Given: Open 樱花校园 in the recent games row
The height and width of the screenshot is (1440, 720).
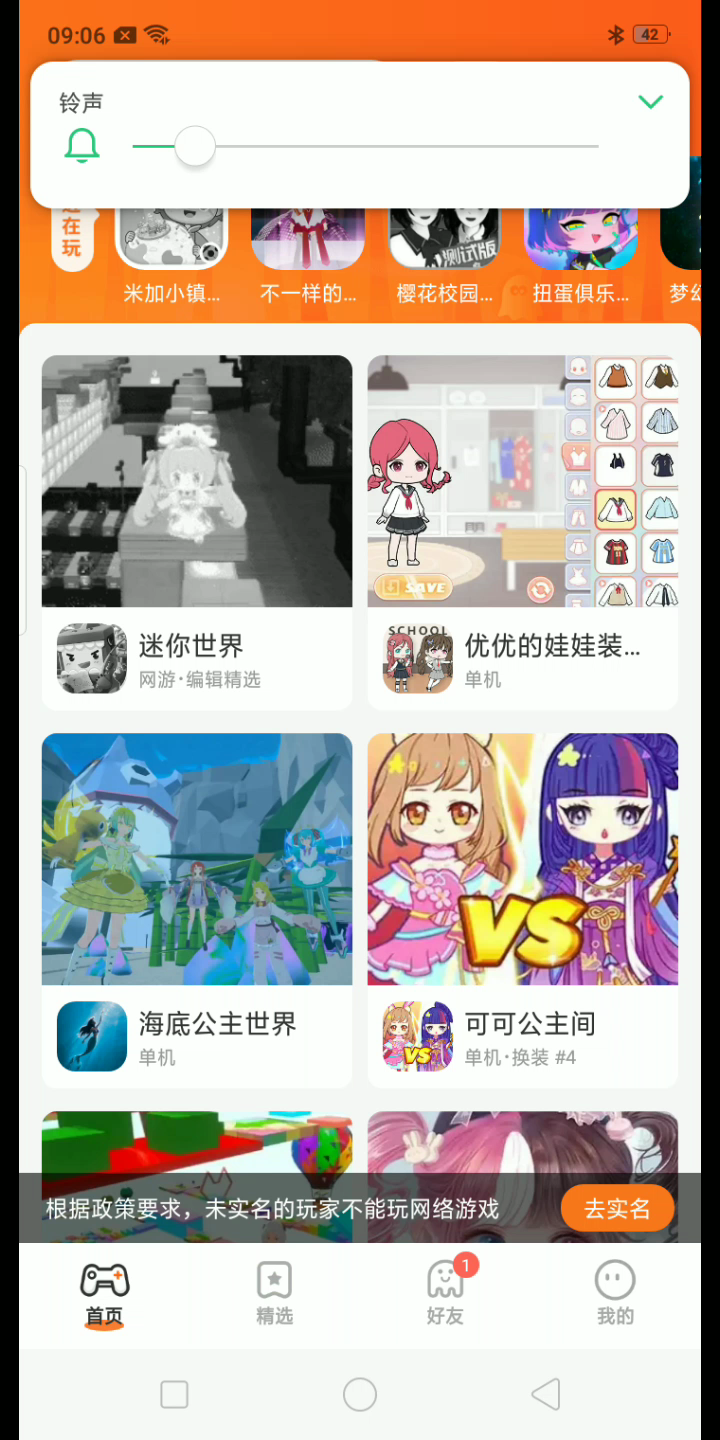Looking at the screenshot, I should (x=444, y=240).
